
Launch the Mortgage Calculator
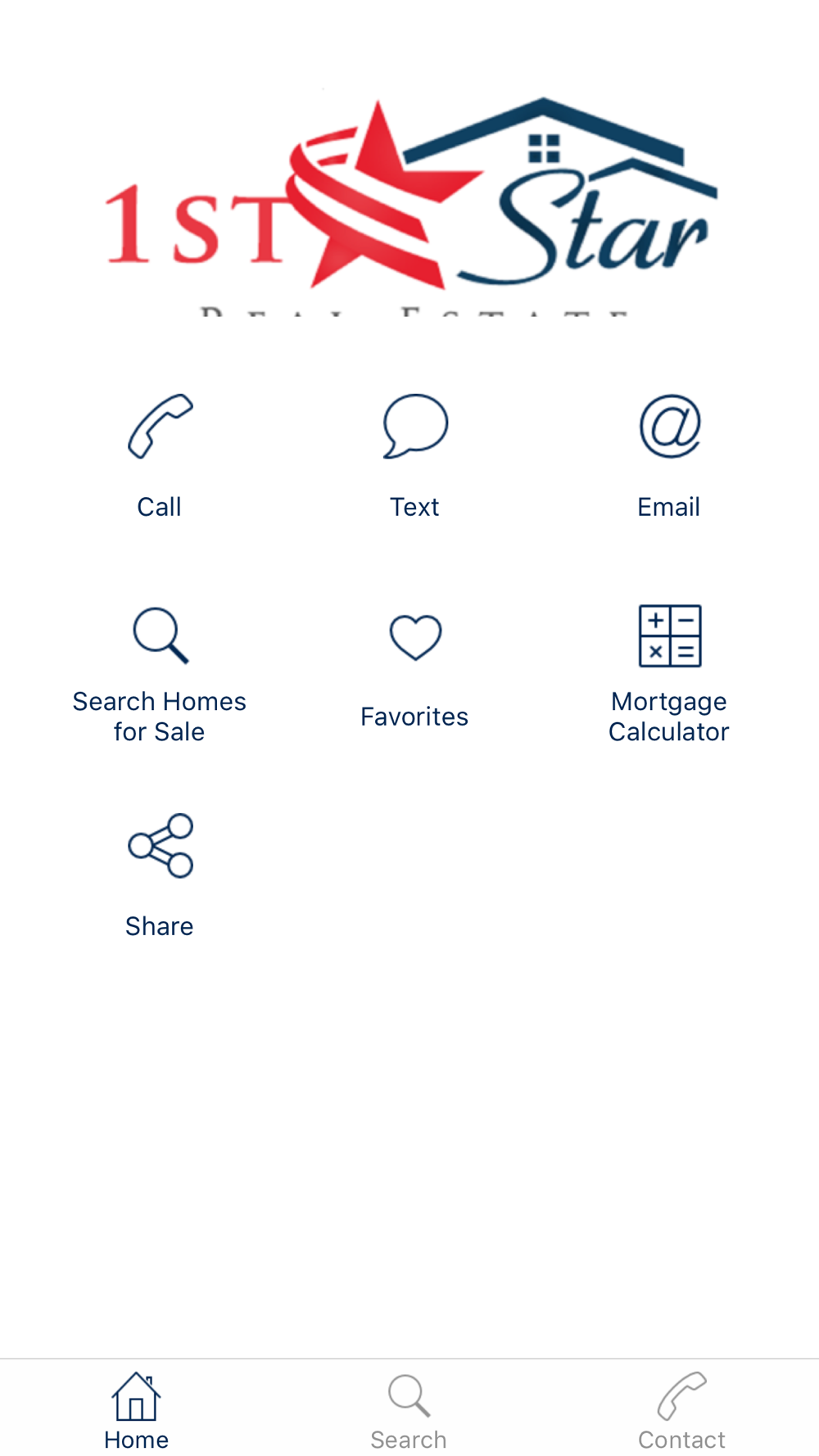(669, 675)
